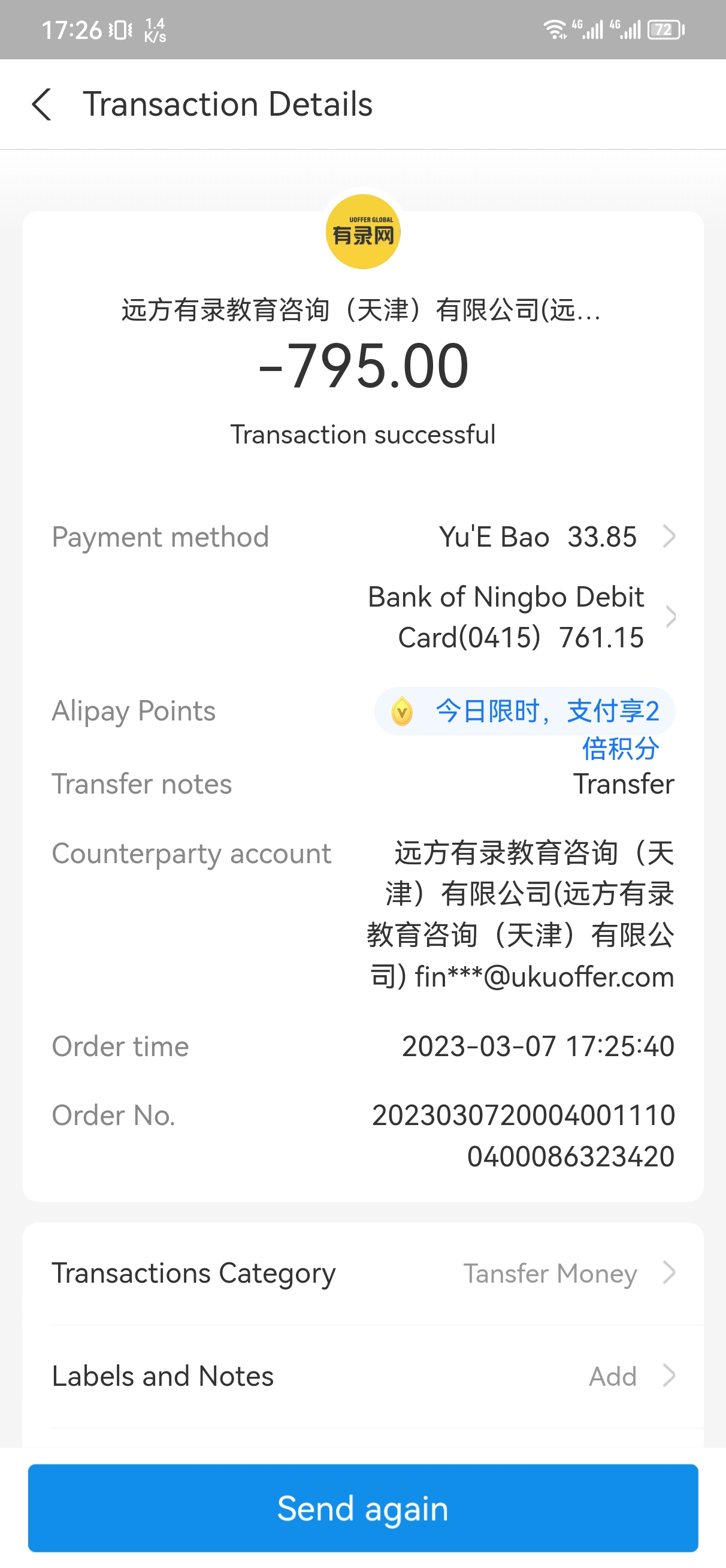Tap the Send again button
Viewport: 726px width, 1568px height.
tap(362, 1507)
